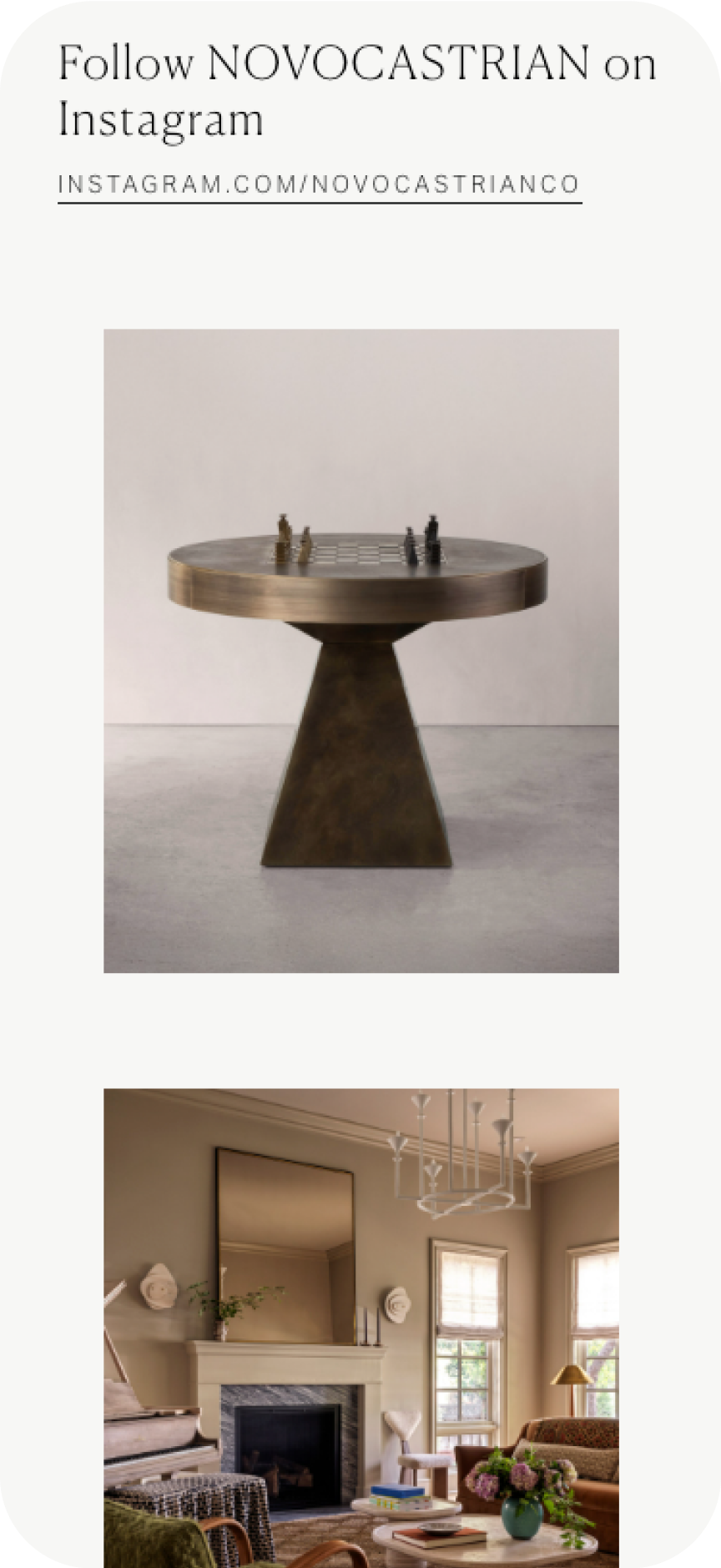Image resolution: width=721 pixels, height=1568 pixels.
Task: Open the living room fireplace Instagram post
Action: tap(360, 1327)
